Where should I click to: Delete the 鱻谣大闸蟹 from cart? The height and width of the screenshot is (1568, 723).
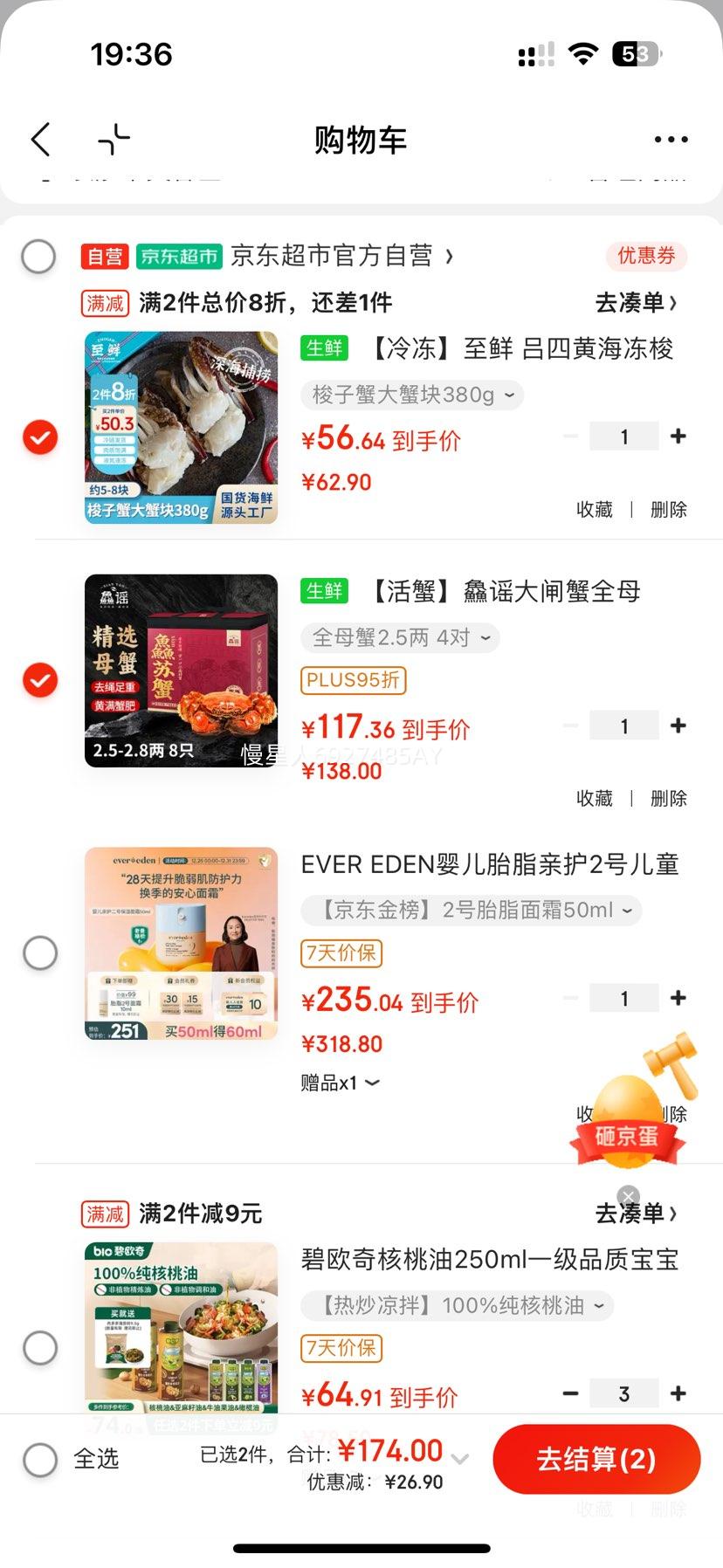669,798
